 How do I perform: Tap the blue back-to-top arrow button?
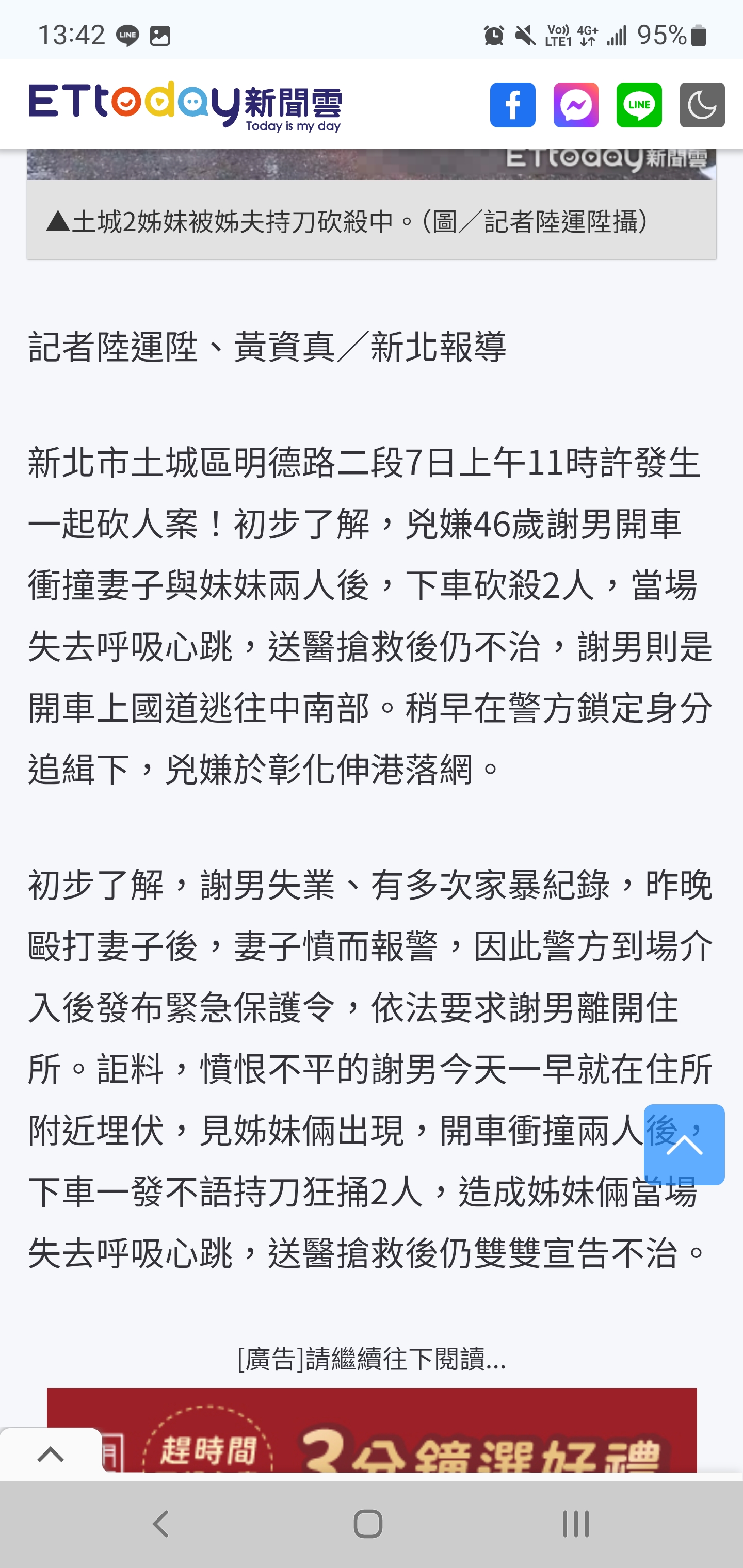point(684,1145)
